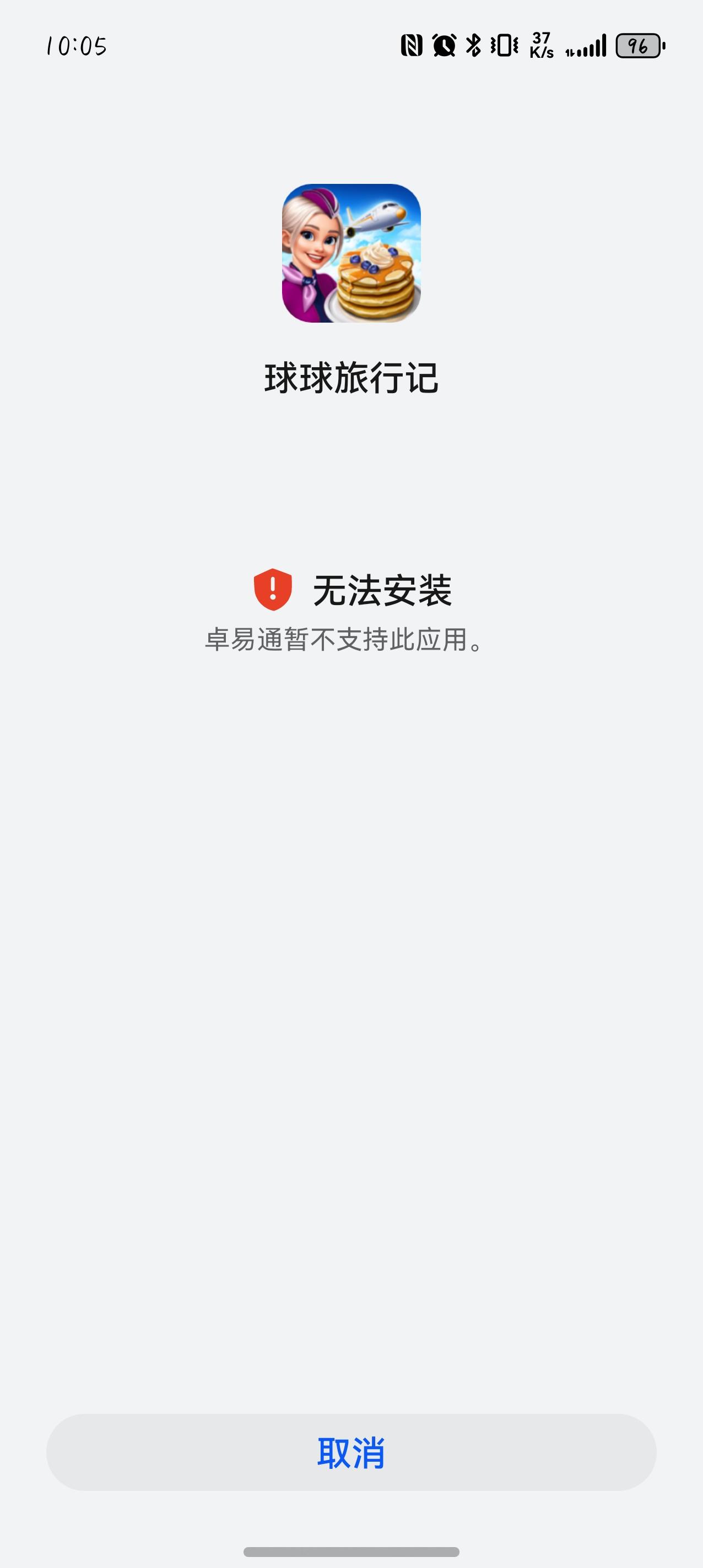This screenshot has height=1568, width=703.
Task: Tap the progress bar below the app name
Action: (351, 426)
